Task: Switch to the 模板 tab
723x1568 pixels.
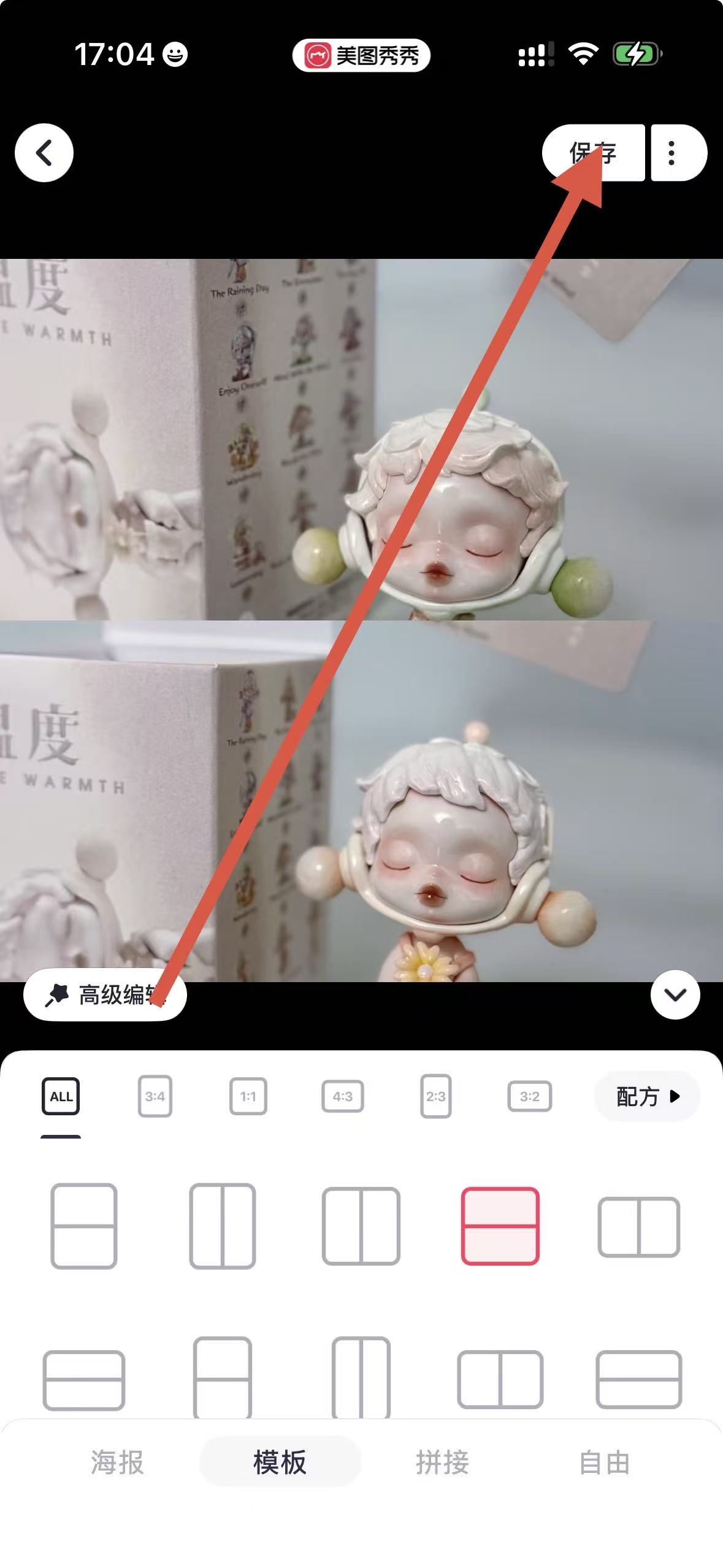Action: point(280,1462)
